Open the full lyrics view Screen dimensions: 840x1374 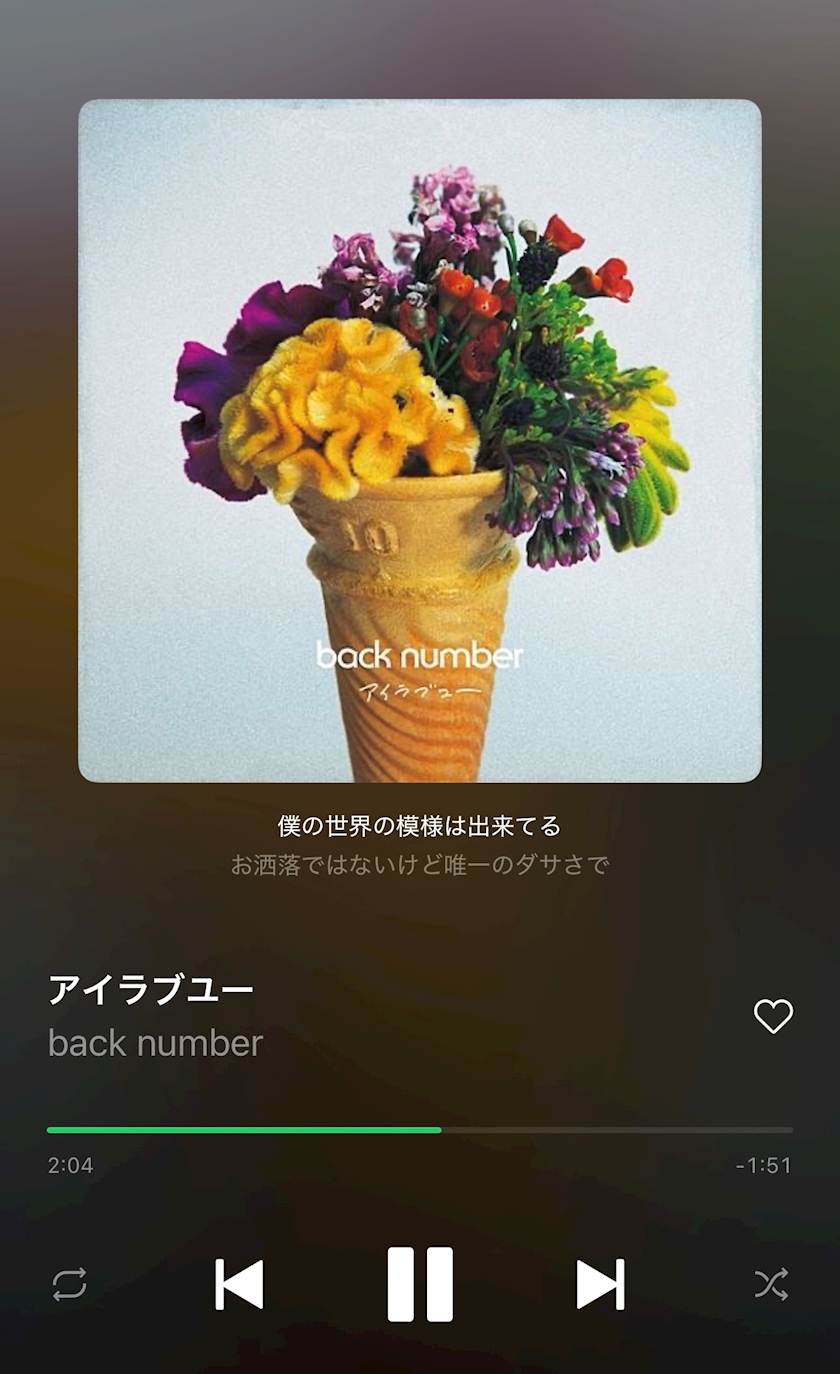pyautogui.click(x=420, y=845)
